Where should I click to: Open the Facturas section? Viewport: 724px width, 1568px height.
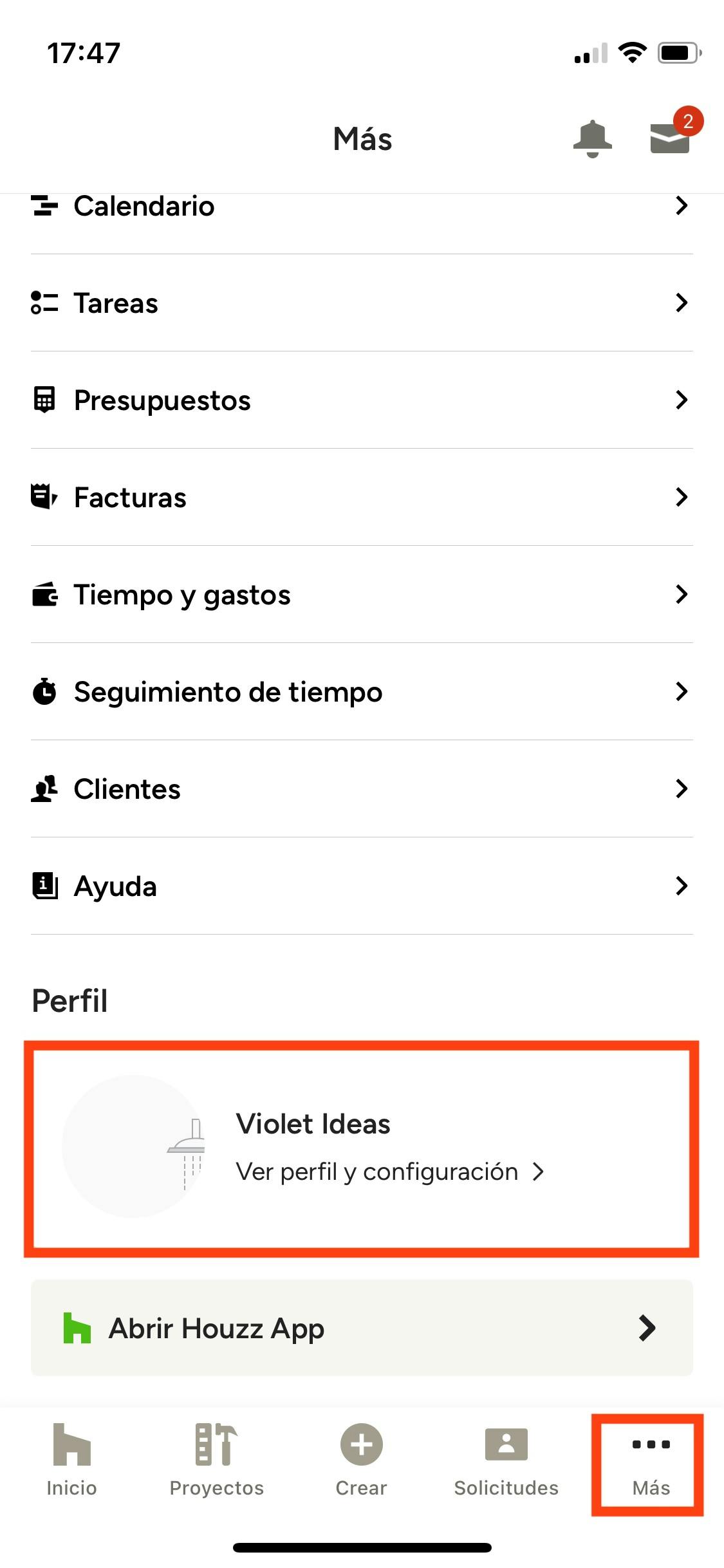click(x=362, y=497)
